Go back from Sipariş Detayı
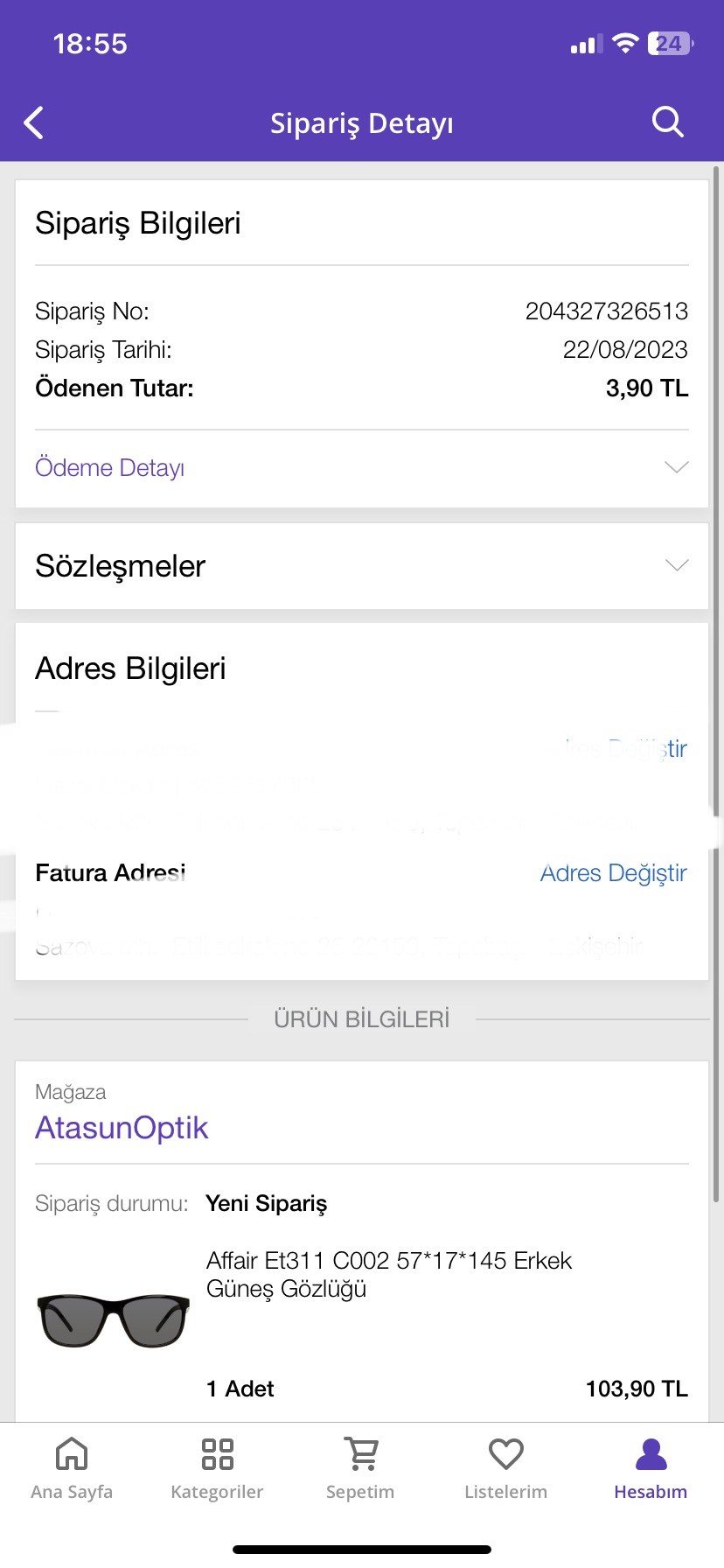 point(34,123)
